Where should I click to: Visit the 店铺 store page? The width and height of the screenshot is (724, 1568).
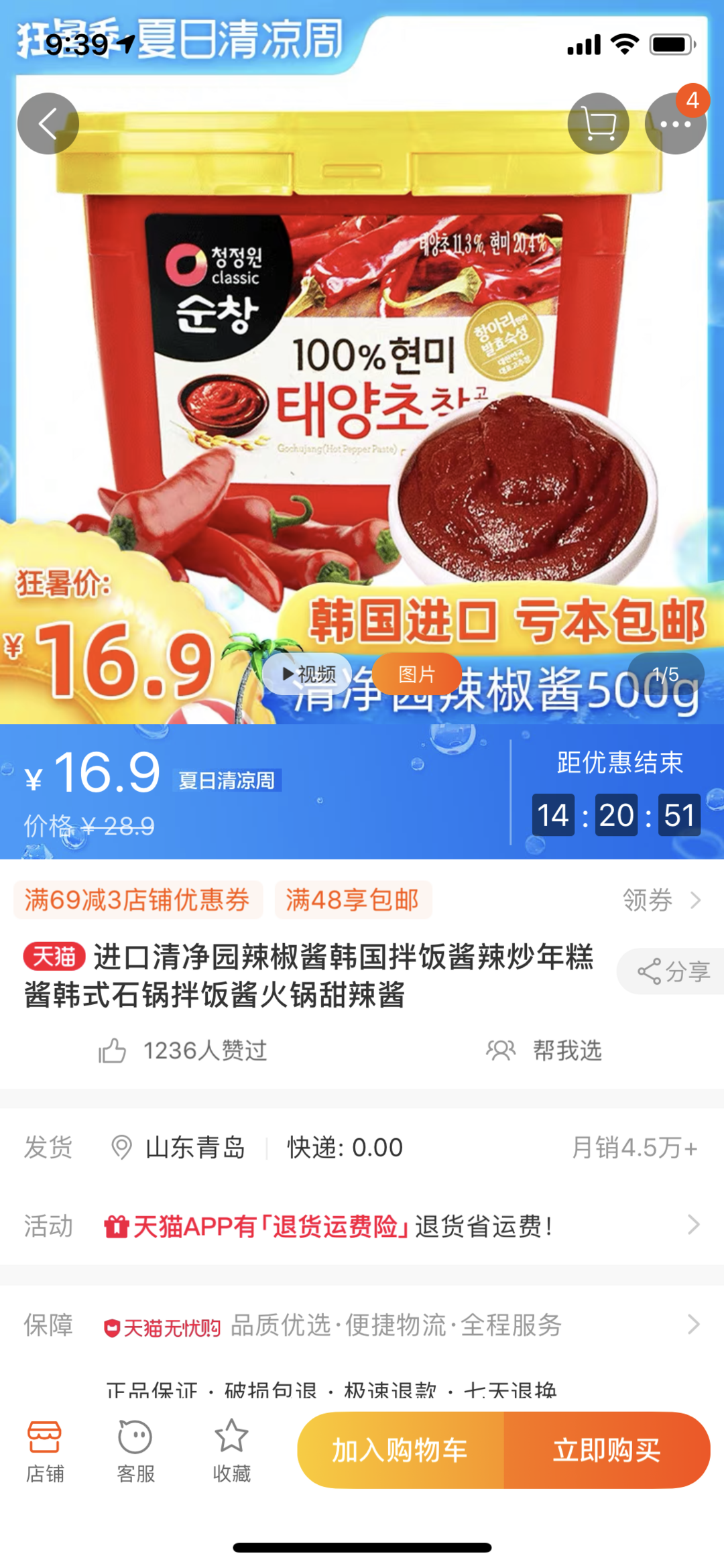click(x=45, y=1451)
